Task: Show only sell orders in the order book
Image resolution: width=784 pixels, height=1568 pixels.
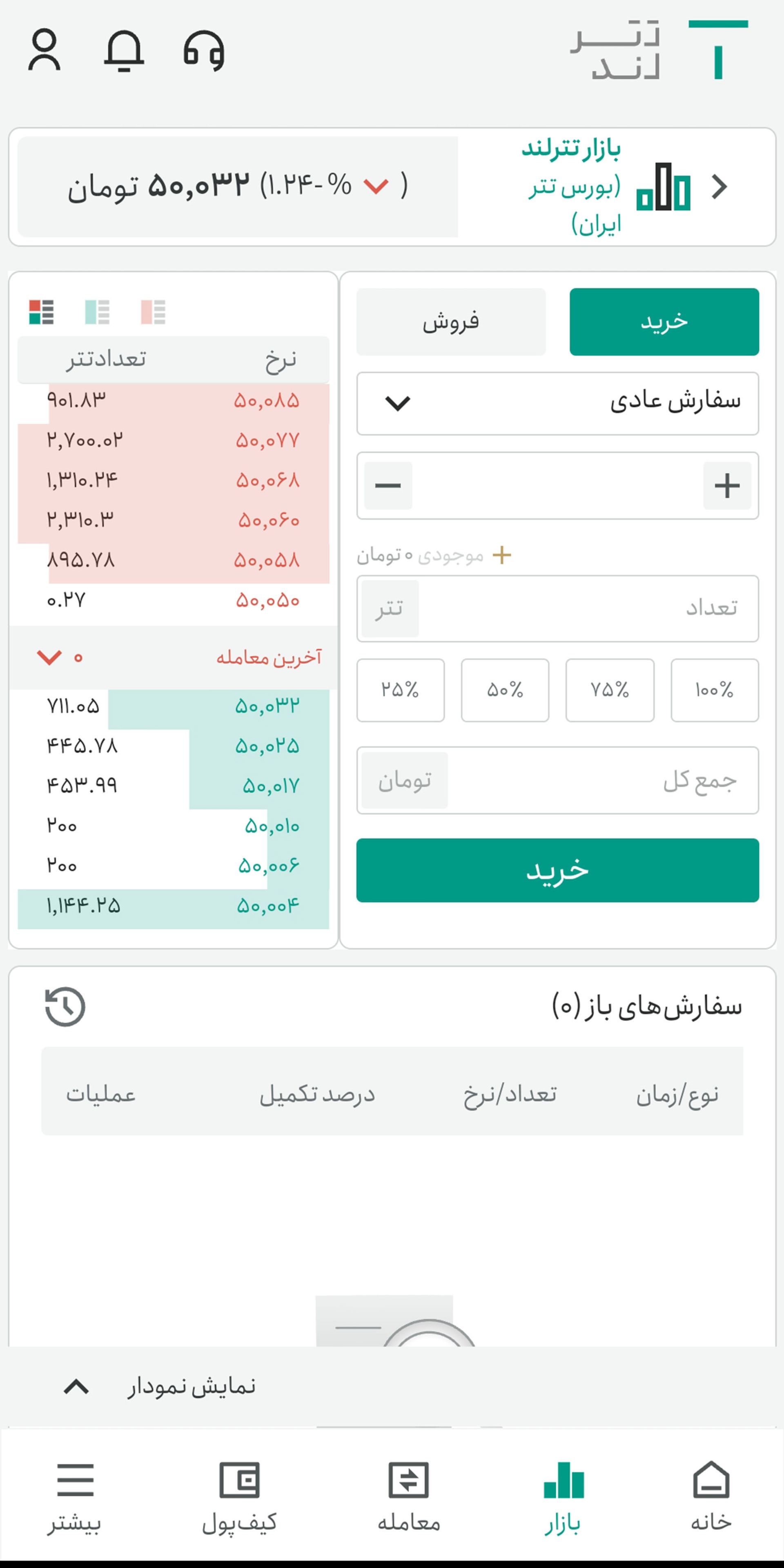Action: (153, 312)
